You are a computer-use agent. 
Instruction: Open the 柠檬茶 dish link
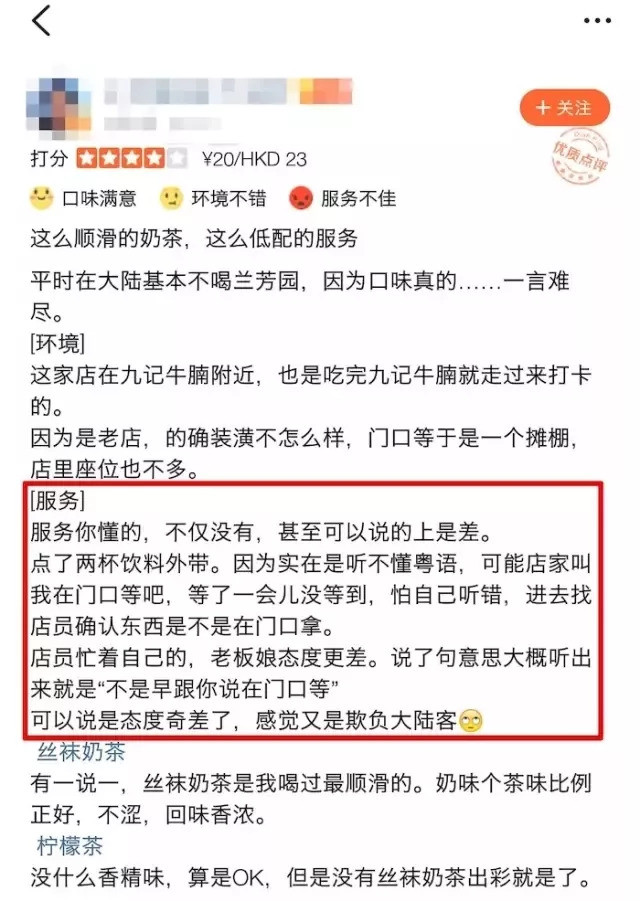tap(70, 846)
